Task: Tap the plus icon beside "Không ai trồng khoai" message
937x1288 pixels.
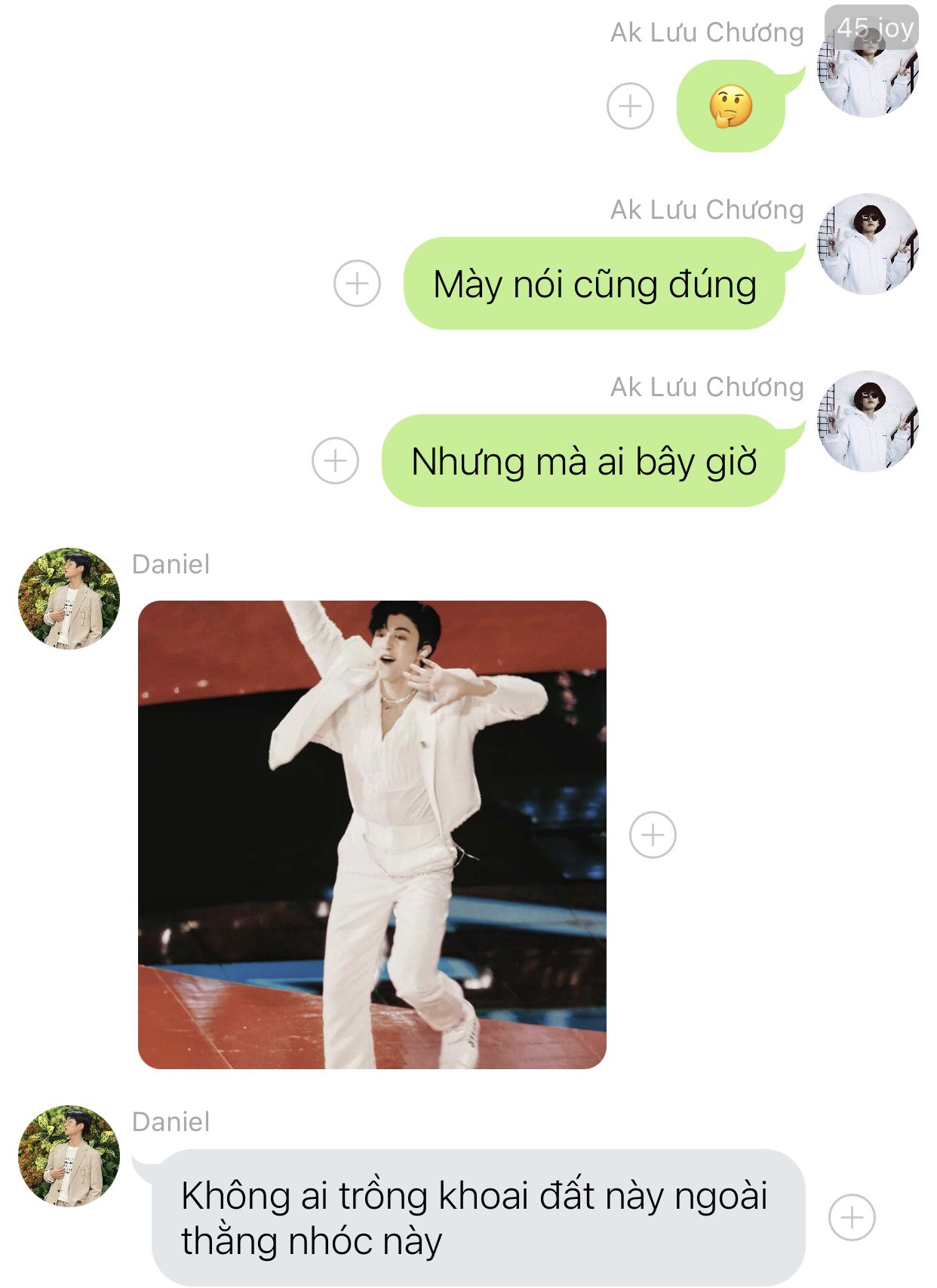Action: point(852,1217)
